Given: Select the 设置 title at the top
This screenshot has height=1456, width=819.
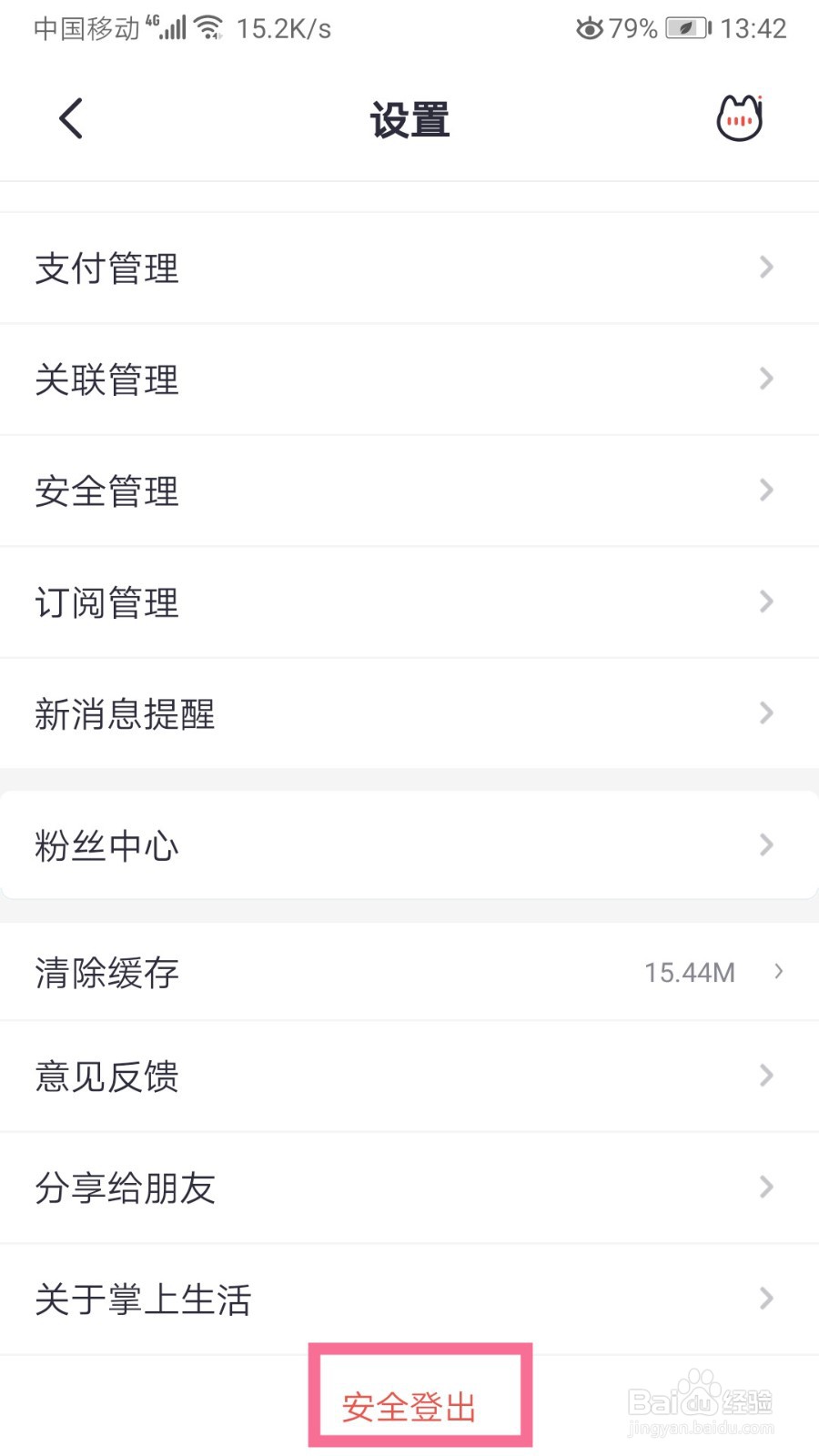Looking at the screenshot, I should pos(409,118).
